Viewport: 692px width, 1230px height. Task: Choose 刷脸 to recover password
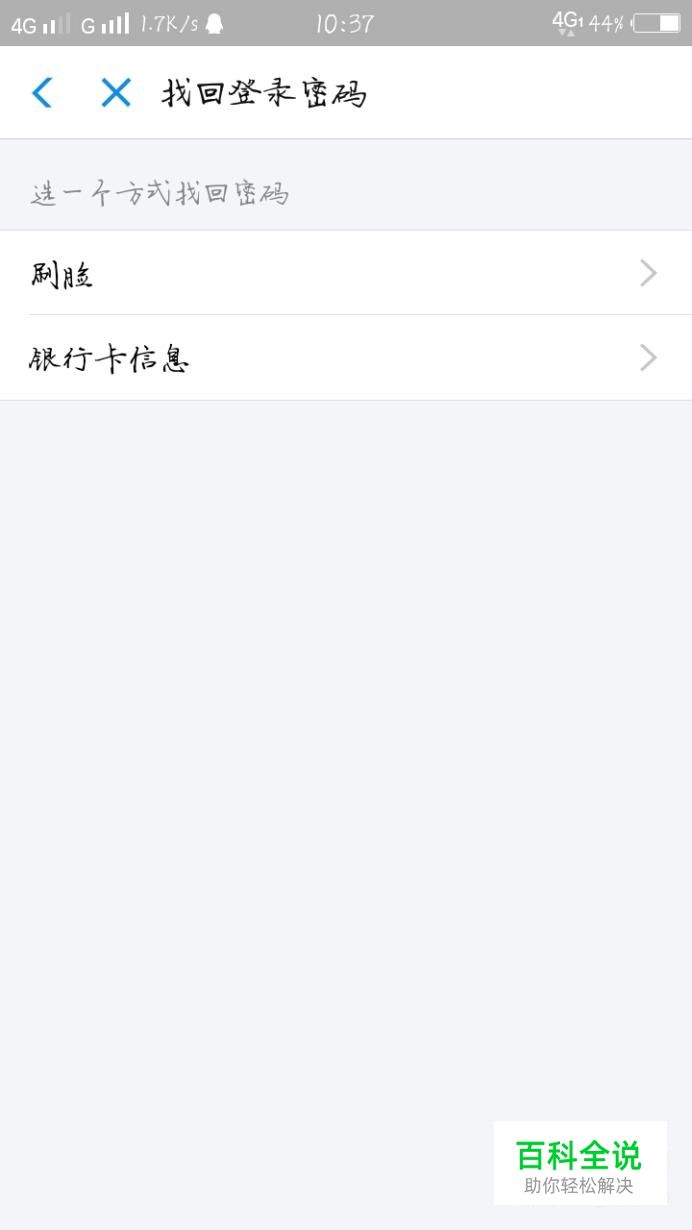click(345, 273)
